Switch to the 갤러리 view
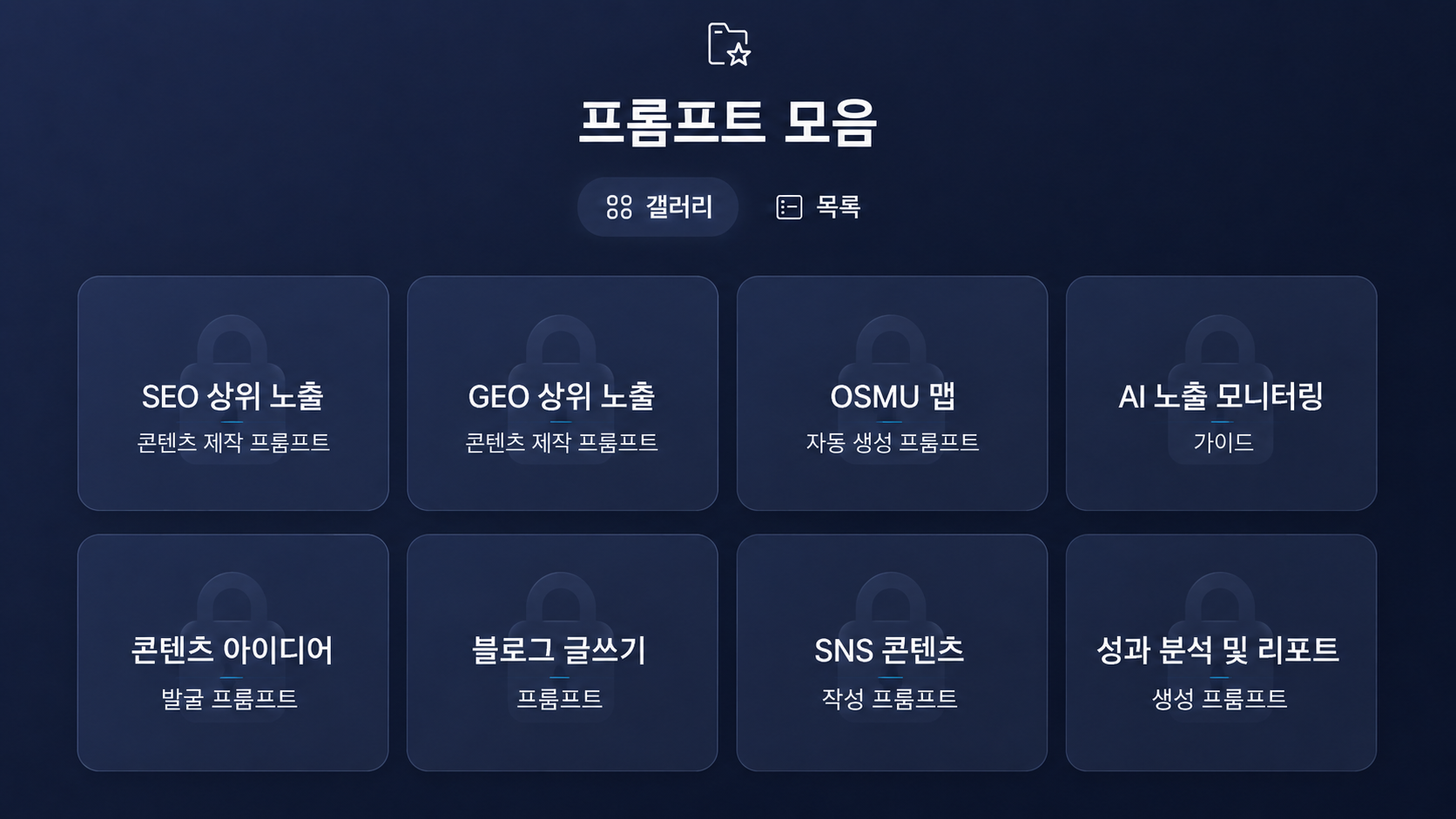1456x819 pixels. [657, 207]
